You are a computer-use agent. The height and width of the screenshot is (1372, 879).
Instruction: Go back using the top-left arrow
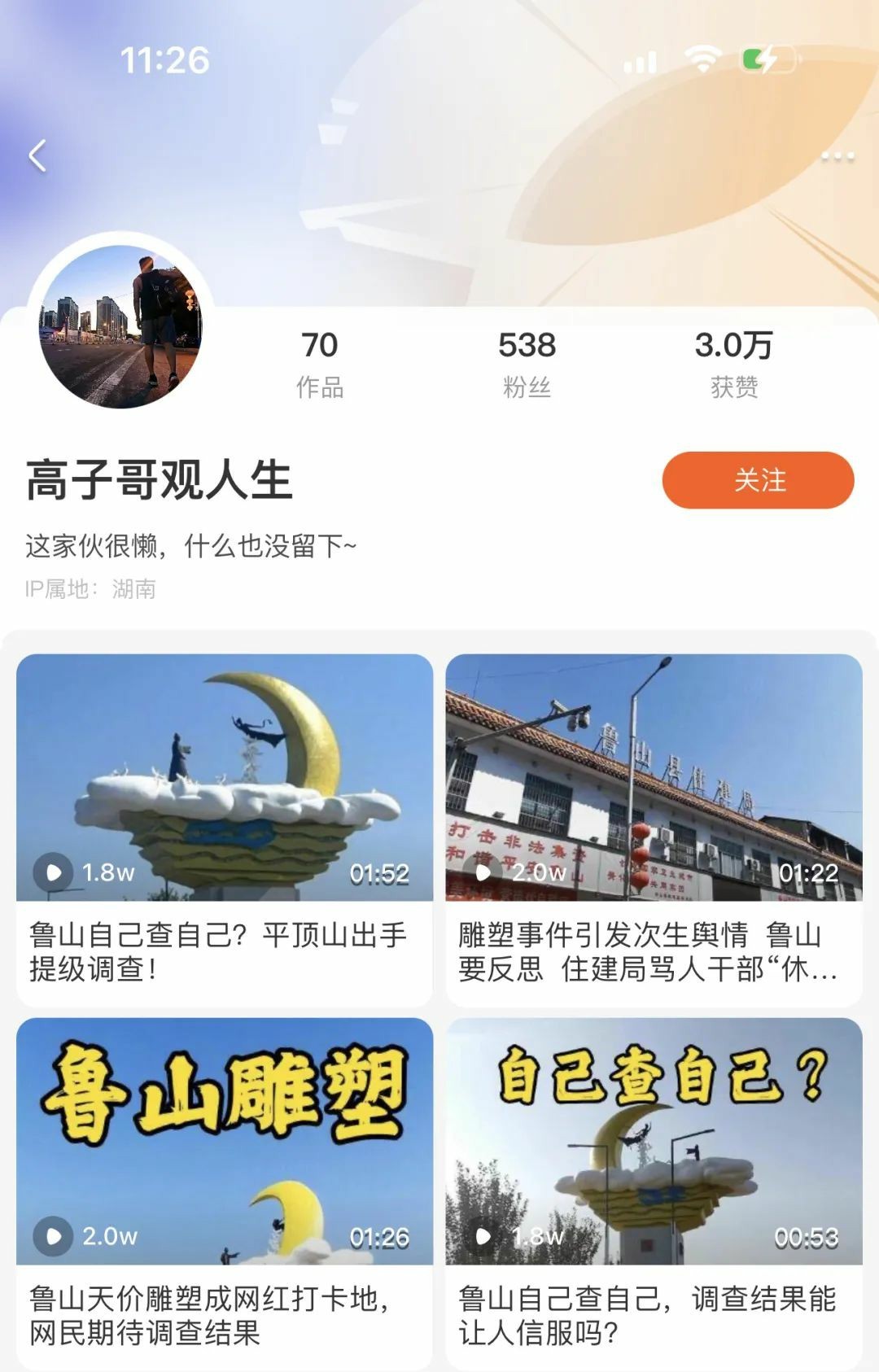[x=37, y=155]
